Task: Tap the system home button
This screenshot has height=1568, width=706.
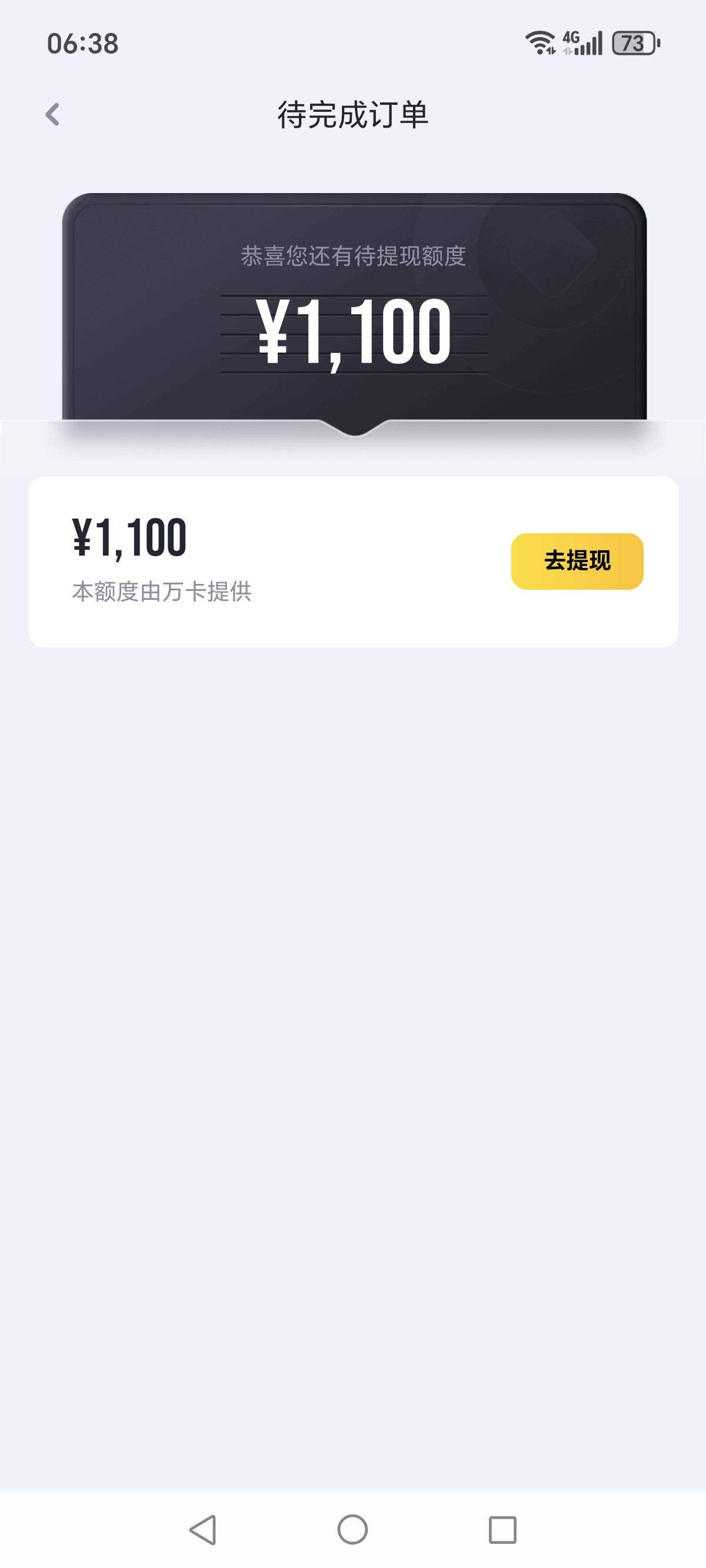Action: click(x=352, y=1529)
